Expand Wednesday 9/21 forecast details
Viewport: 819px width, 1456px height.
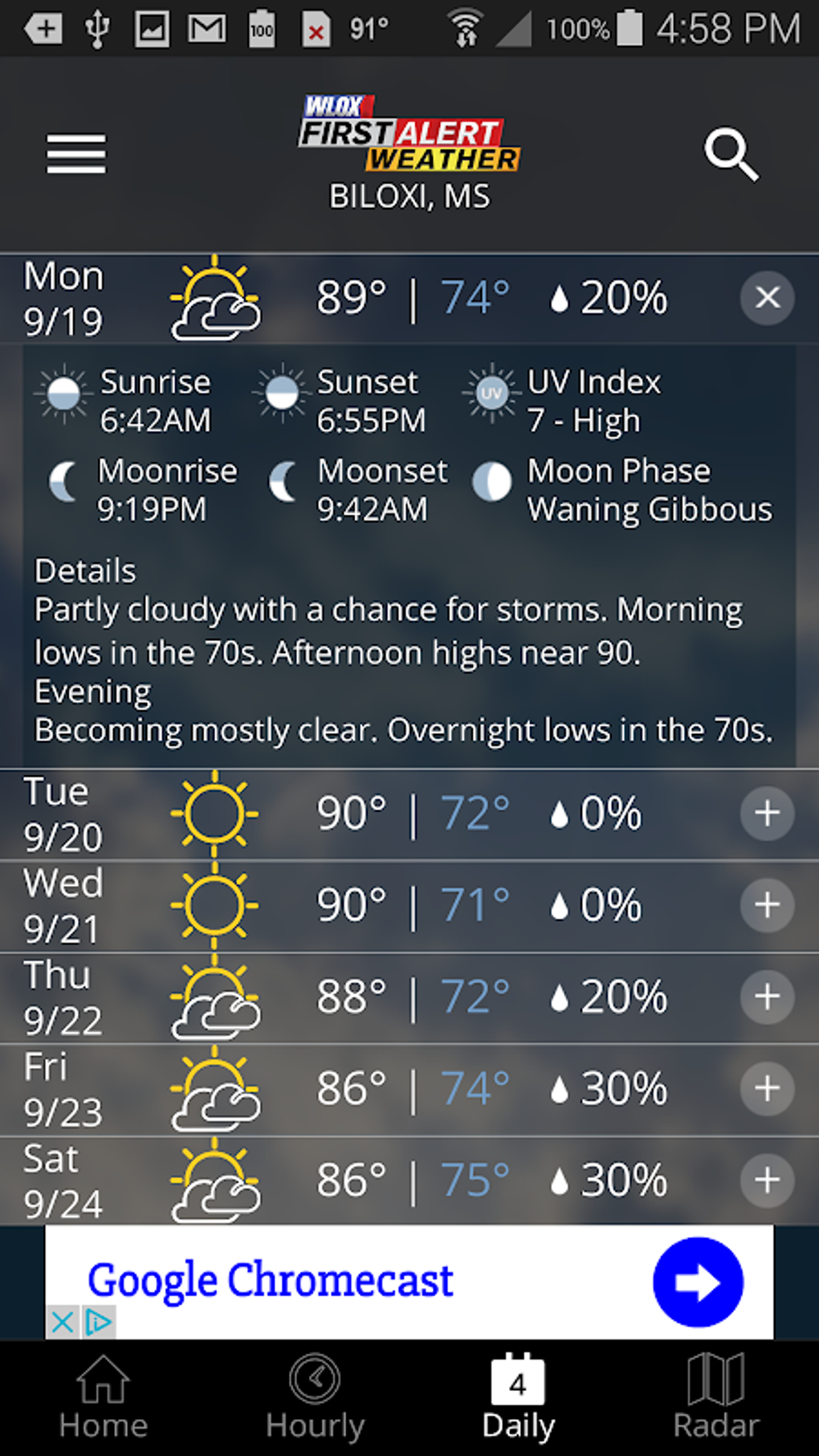tap(767, 905)
